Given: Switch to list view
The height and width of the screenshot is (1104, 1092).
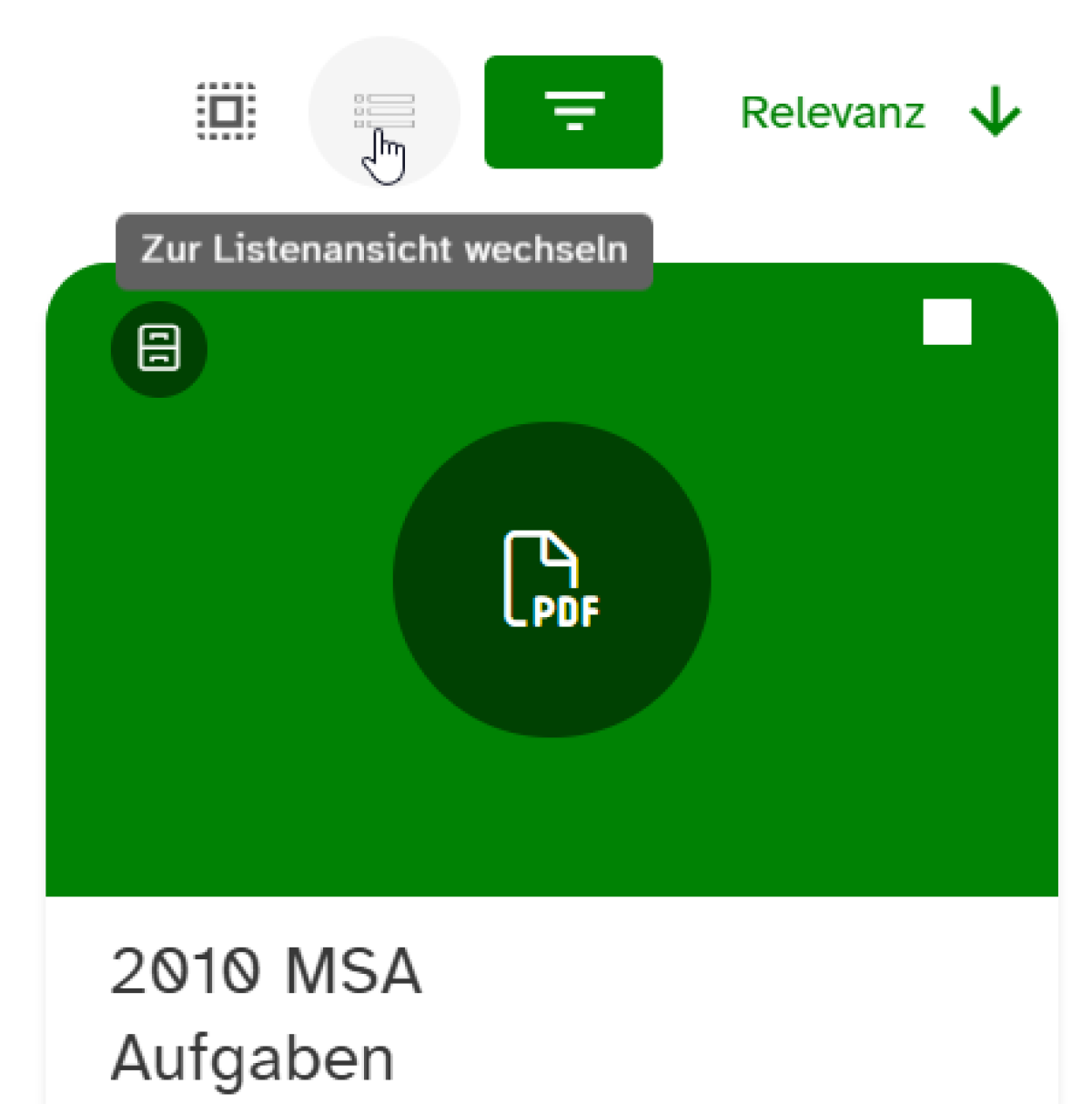Looking at the screenshot, I should click(384, 112).
